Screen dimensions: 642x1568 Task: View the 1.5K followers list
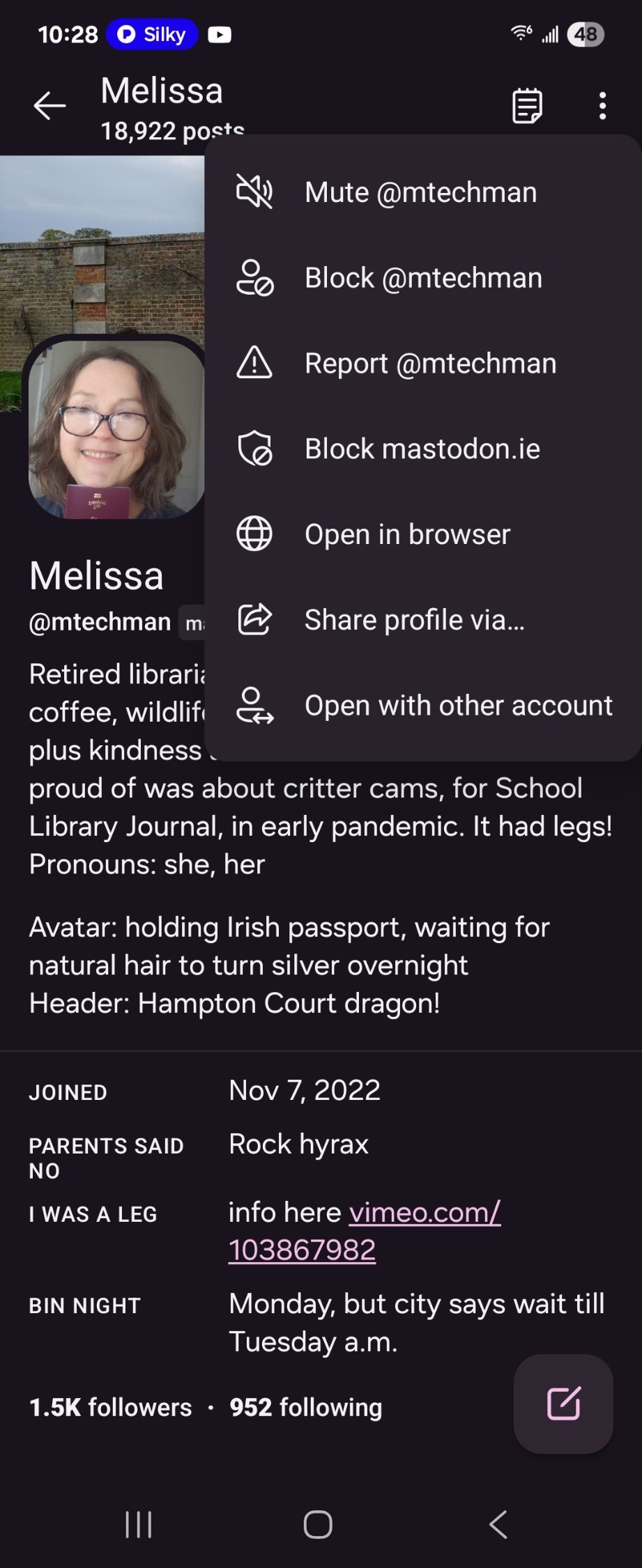tap(110, 1408)
